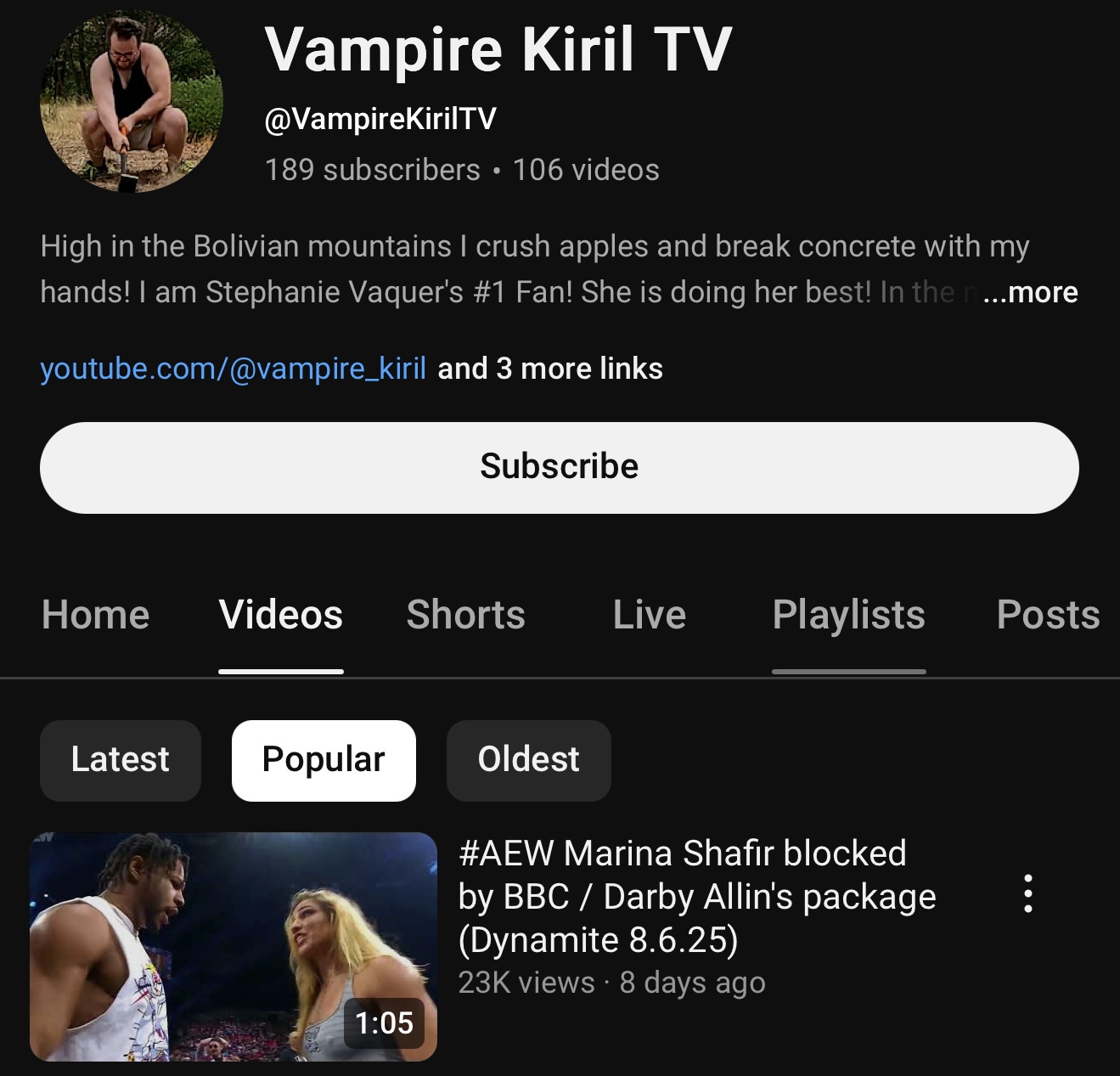
Task: Tap the channel profile picture
Action: tap(131, 101)
